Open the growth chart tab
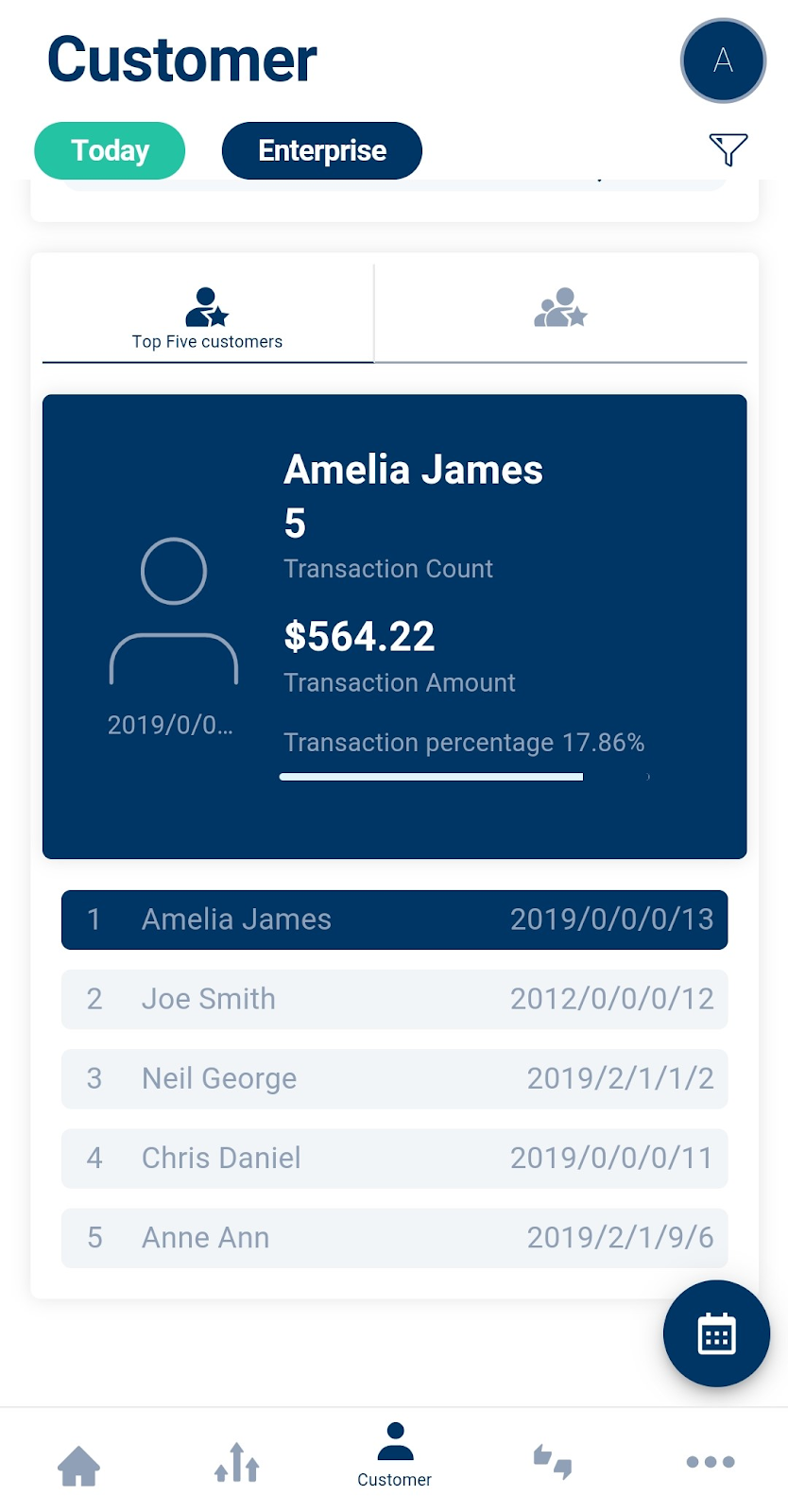The image size is (788, 1512). point(237,1463)
